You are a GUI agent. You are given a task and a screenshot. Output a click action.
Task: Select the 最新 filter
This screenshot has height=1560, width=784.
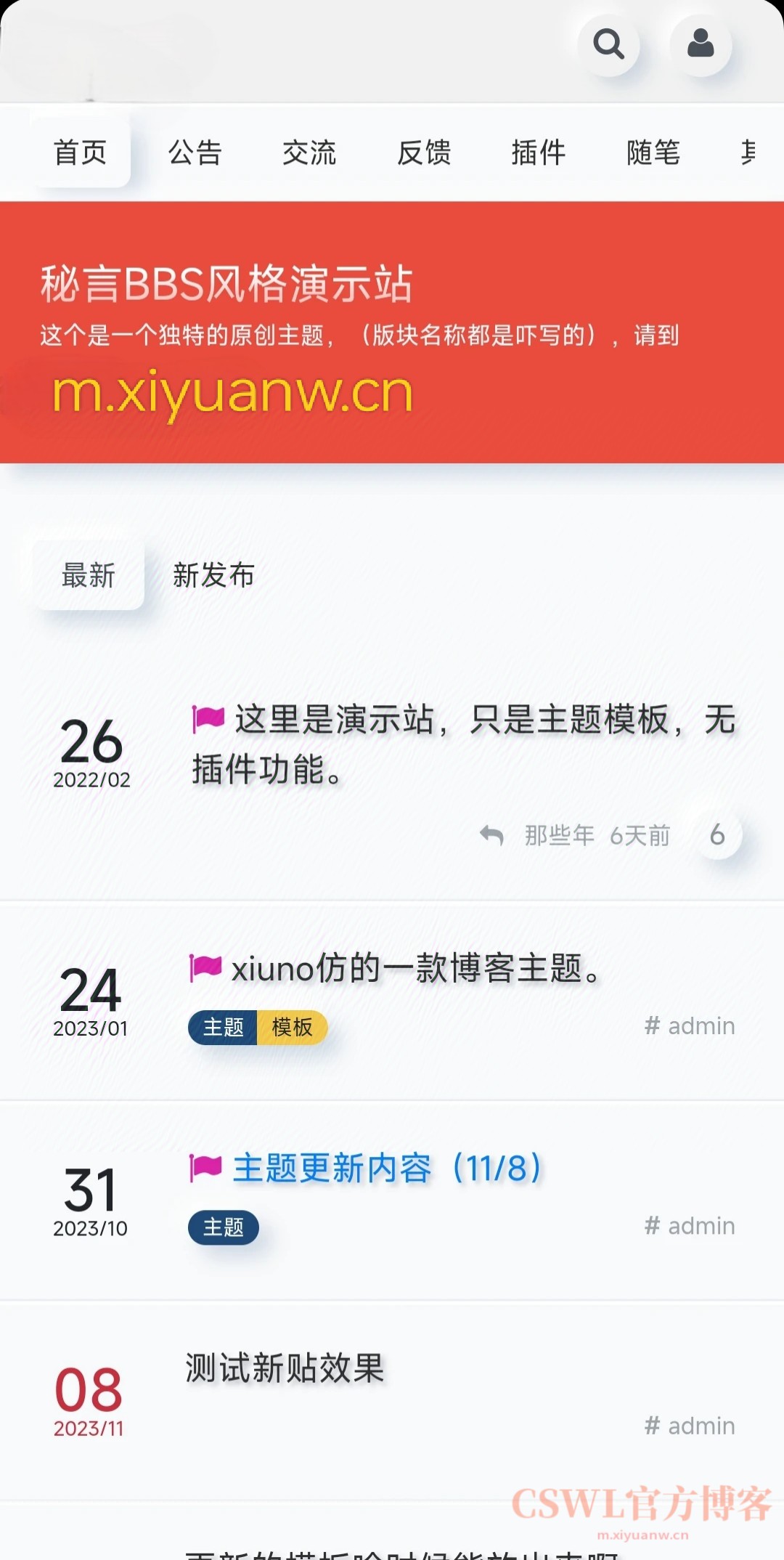(x=87, y=574)
